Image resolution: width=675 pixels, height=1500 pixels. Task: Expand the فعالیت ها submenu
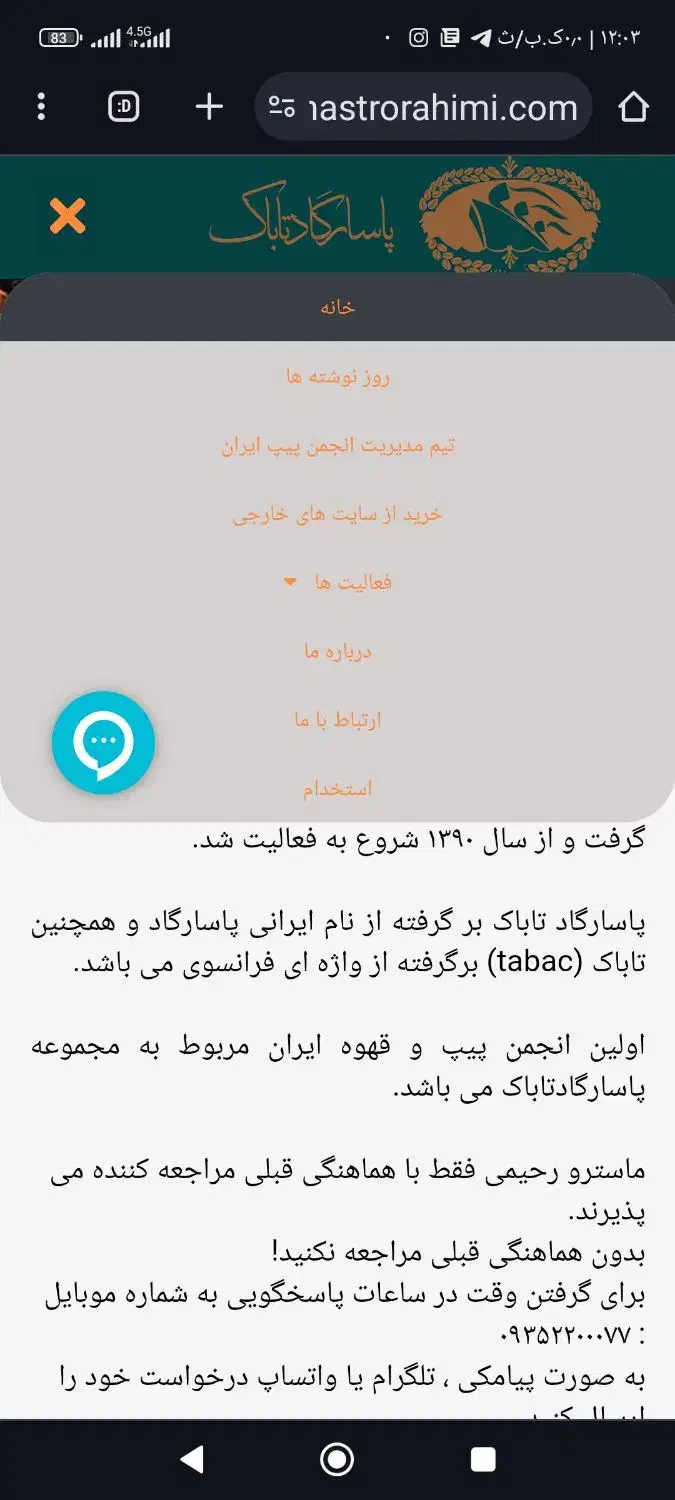click(x=337, y=582)
